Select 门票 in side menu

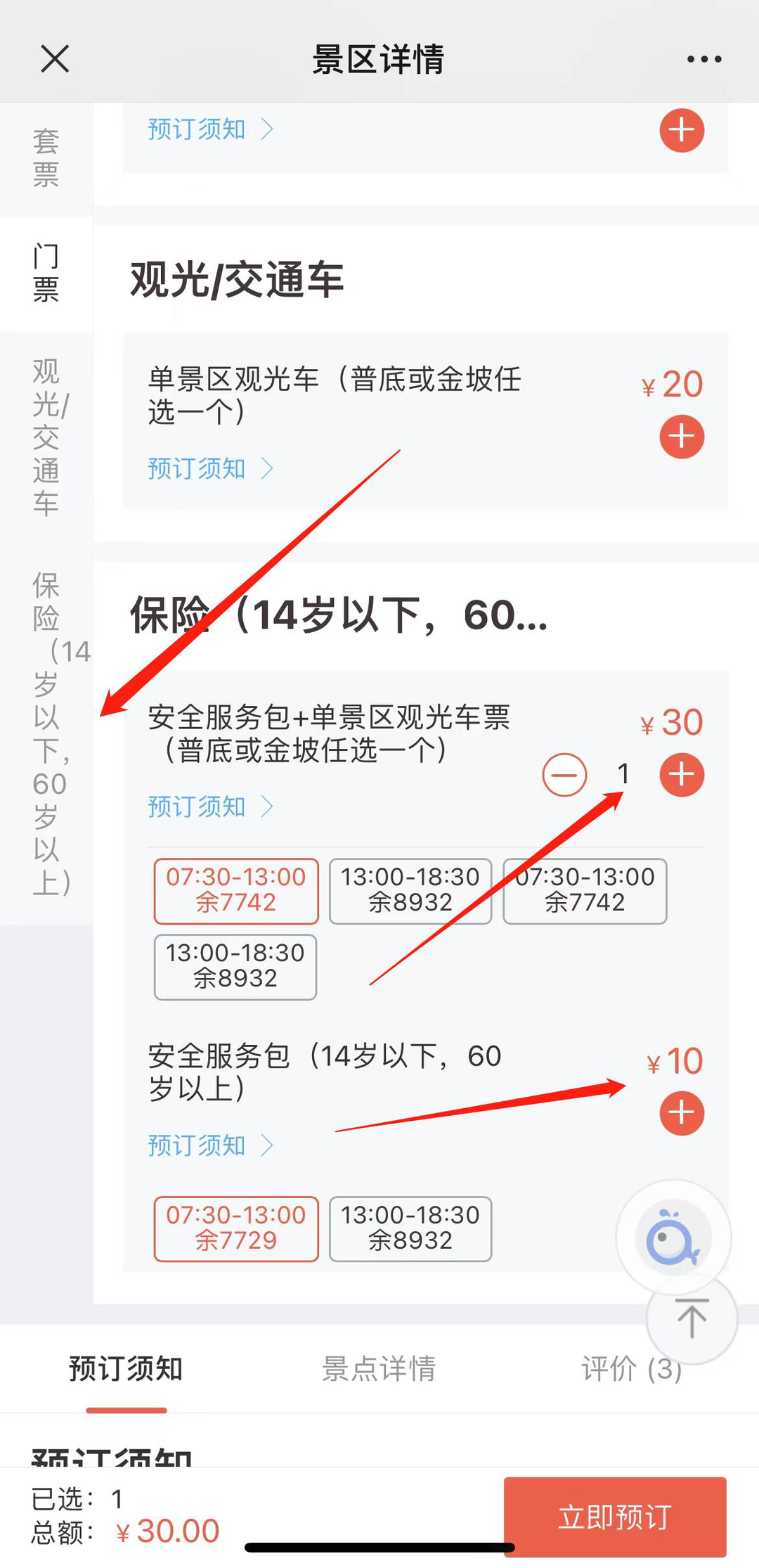click(x=46, y=273)
